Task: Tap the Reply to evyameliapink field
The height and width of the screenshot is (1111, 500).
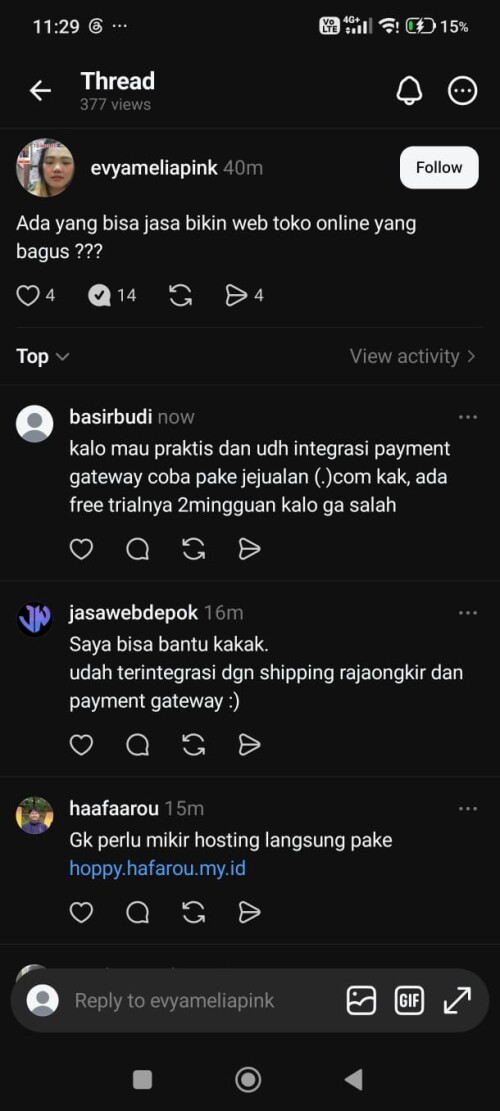Action: tap(174, 1000)
